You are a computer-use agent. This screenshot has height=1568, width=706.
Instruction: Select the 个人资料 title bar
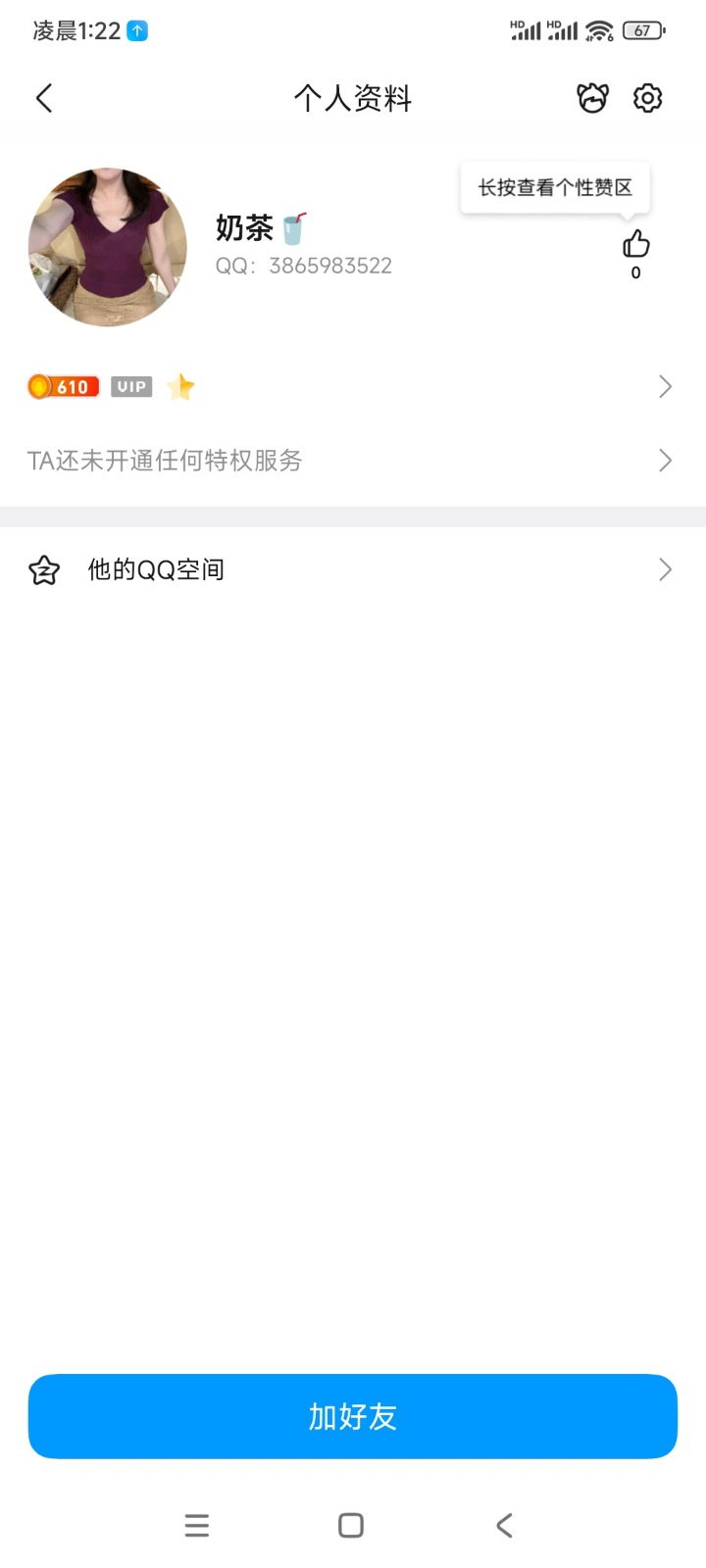(x=353, y=98)
